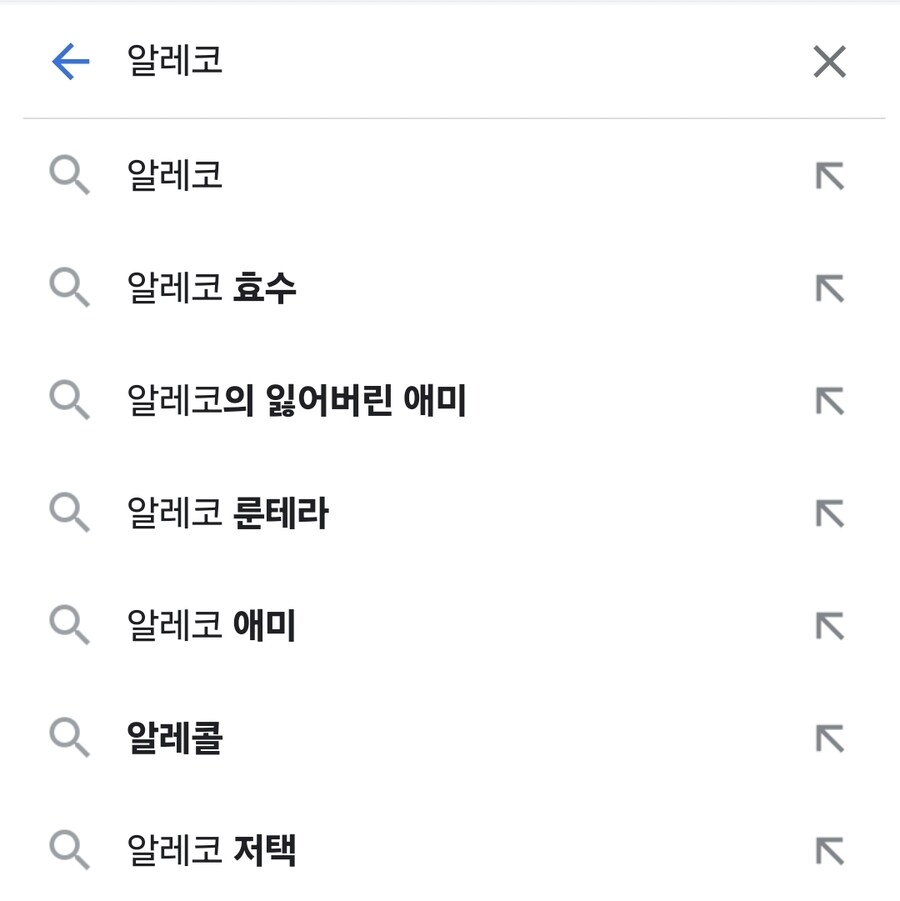This screenshot has width=900, height=901.
Task: Click the magnifier icon beside 알레코
Action: pyautogui.click(x=68, y=176)
